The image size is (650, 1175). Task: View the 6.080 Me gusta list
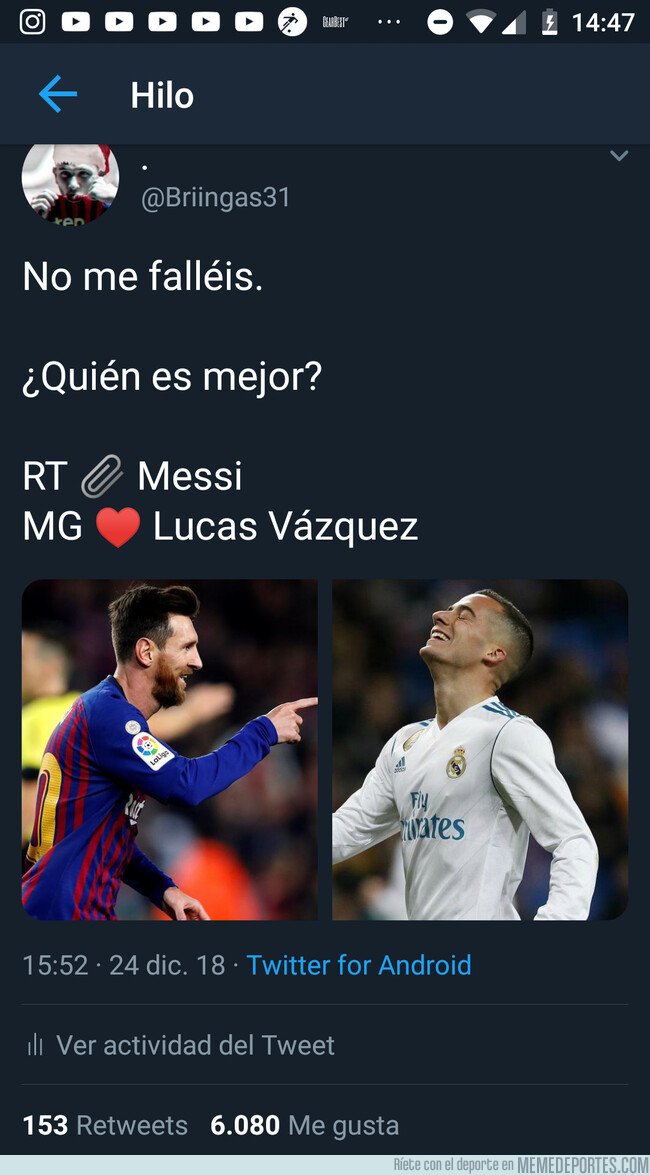[x=304, y=1125]
